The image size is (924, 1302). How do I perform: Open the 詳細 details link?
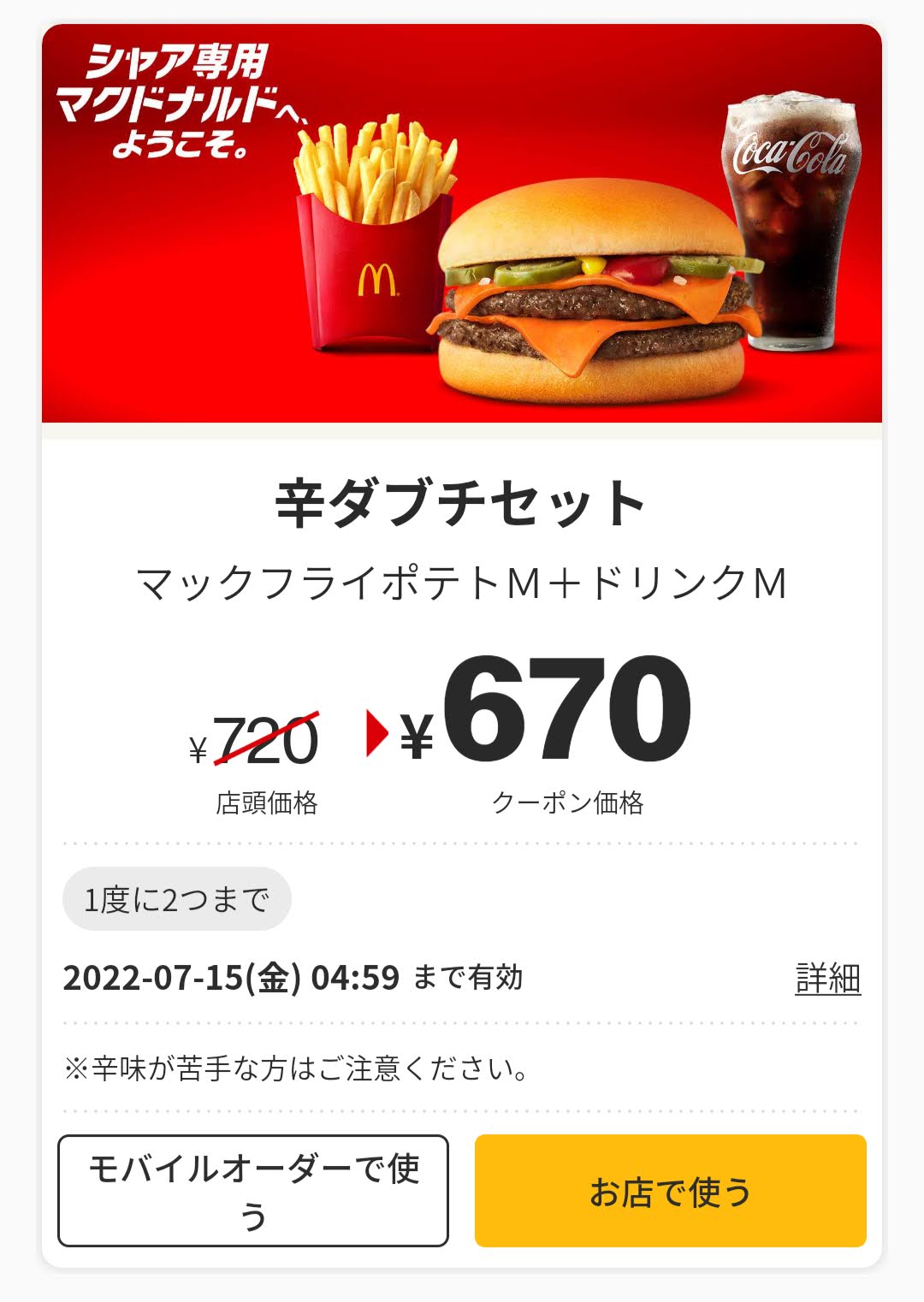827,978
